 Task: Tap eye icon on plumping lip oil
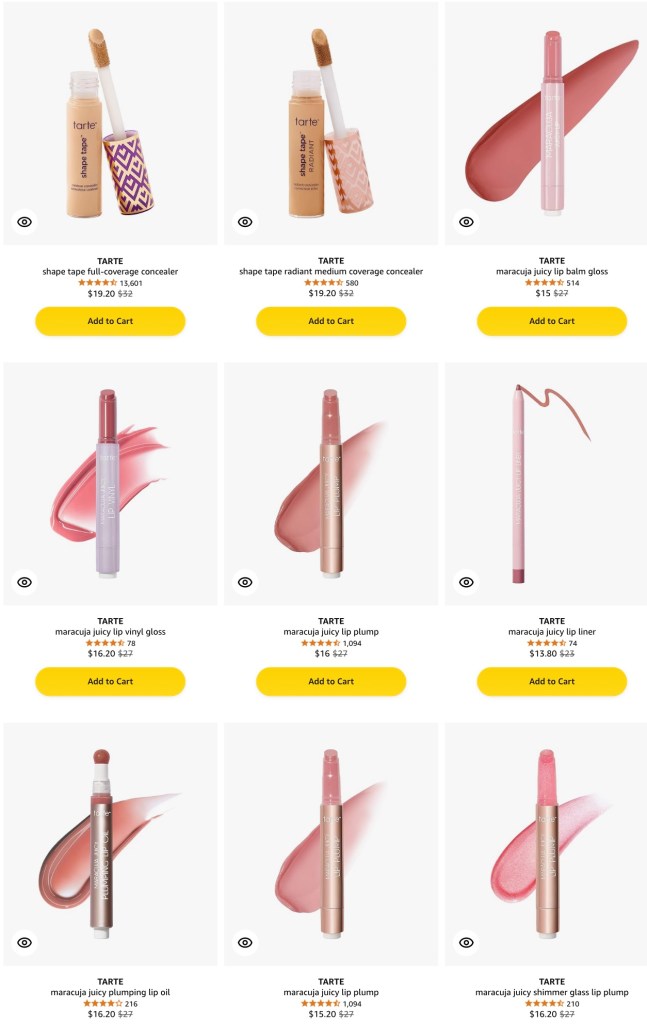[x=24, y=942]
